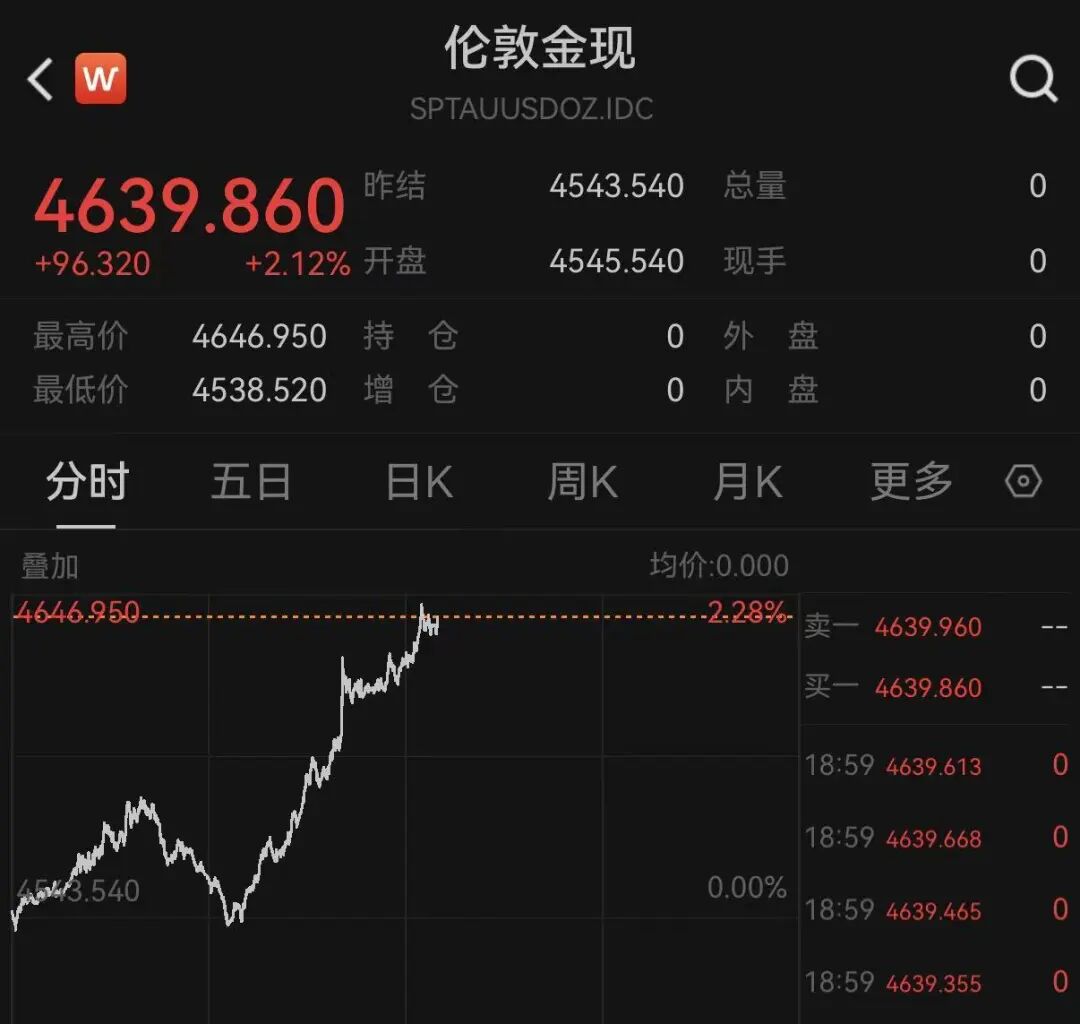Tap 叠加 to overlay another chart
Screen dimensions: 1080x1024
tap(50, 566)
